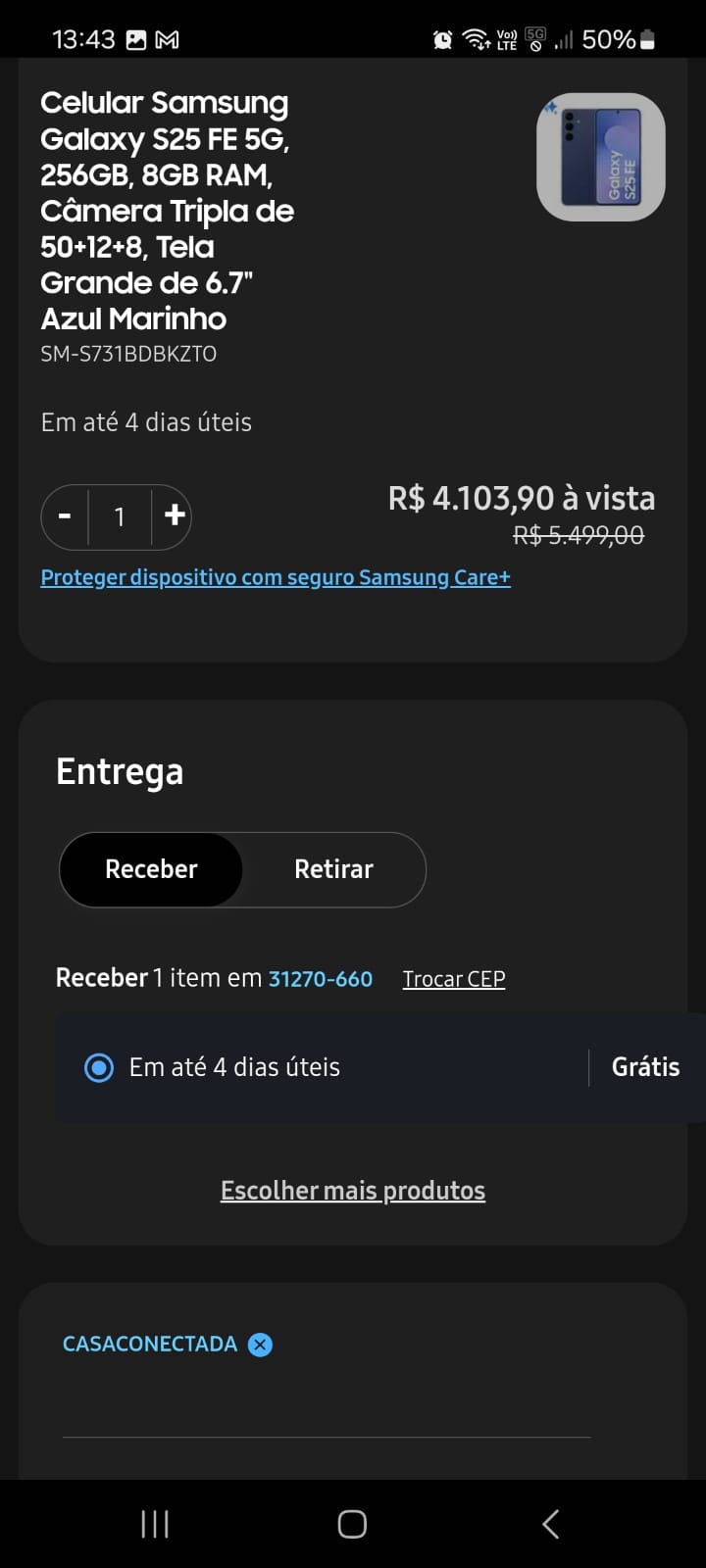Remove the CASACONECTADA coupon

coord(260,1345)
